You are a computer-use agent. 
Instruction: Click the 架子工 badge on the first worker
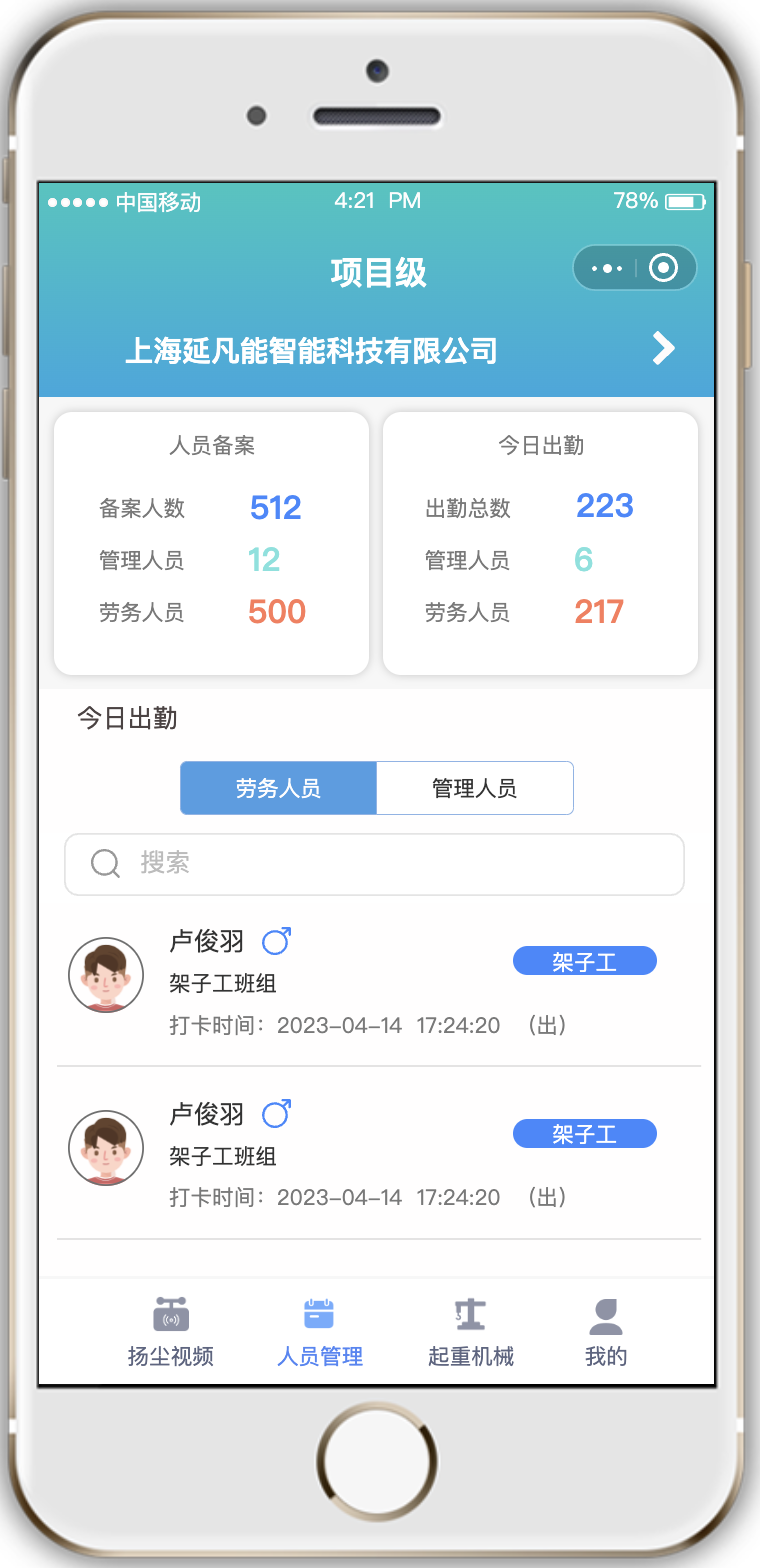(x=585, y=960)
